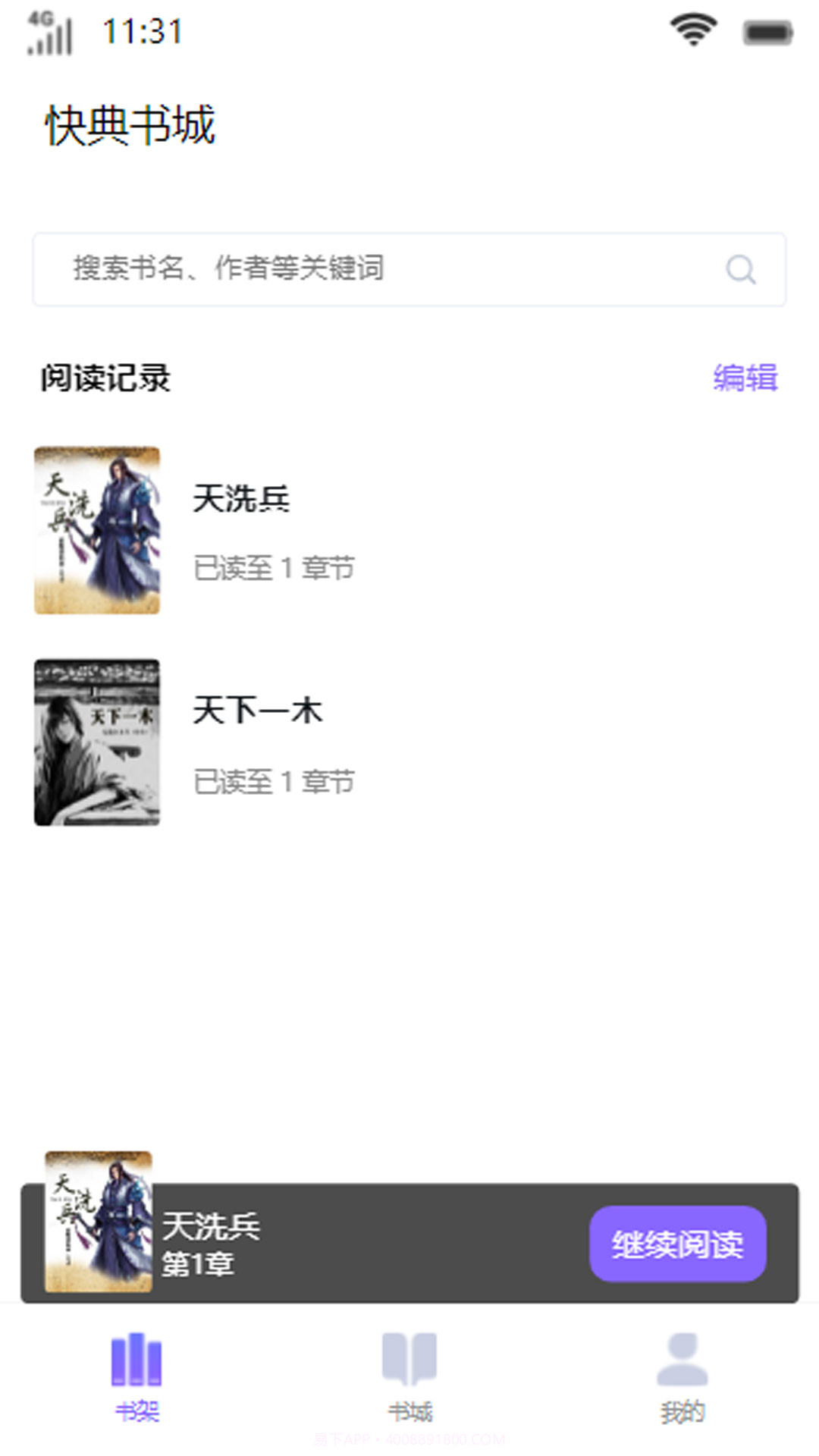Open the 天下一木 book entry
Image resolution: width=819 pixels, height=1456 pixels.
click(258, 711)
